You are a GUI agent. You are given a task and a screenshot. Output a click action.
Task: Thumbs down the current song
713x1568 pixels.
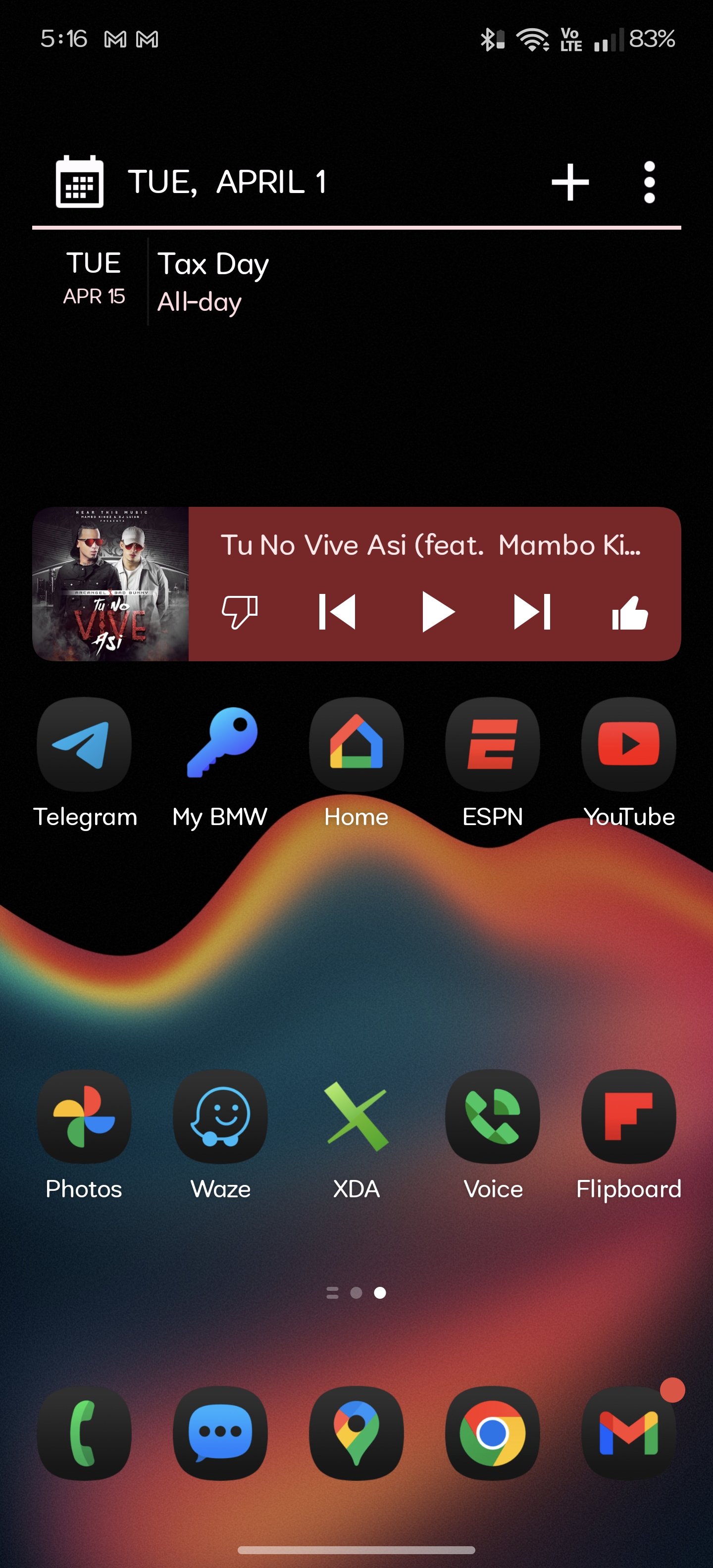click(240, 612)
